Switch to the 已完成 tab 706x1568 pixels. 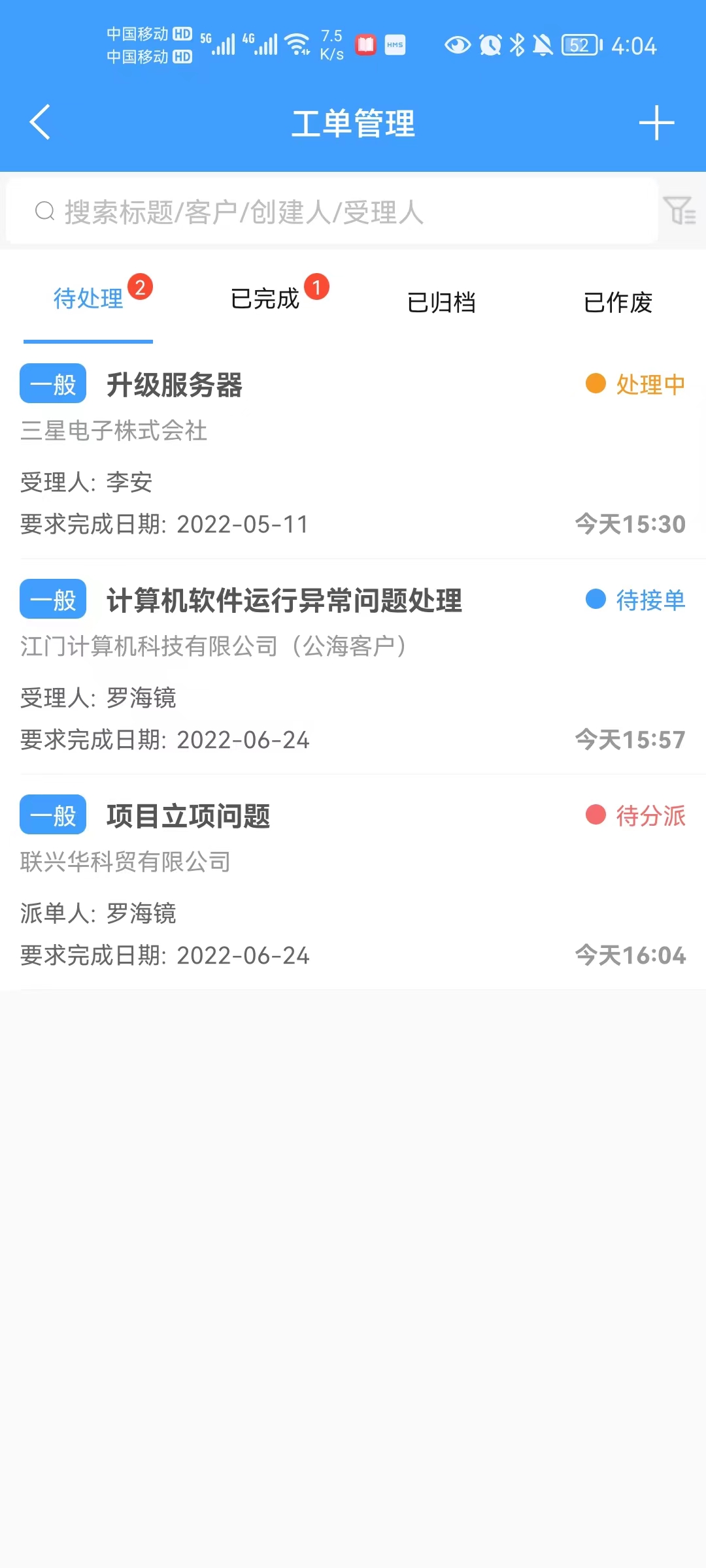[x=265, y=299]
